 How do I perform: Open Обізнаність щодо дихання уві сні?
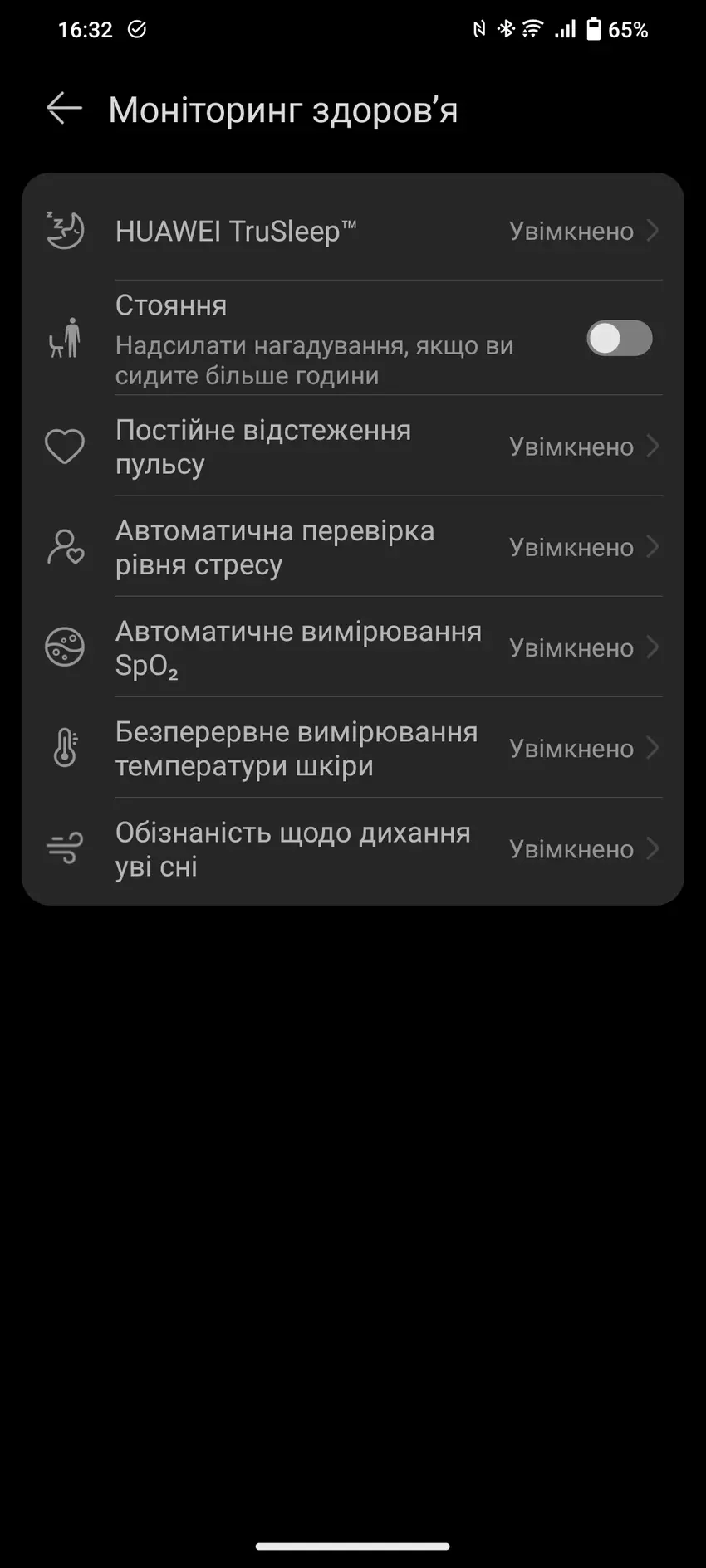353,849
